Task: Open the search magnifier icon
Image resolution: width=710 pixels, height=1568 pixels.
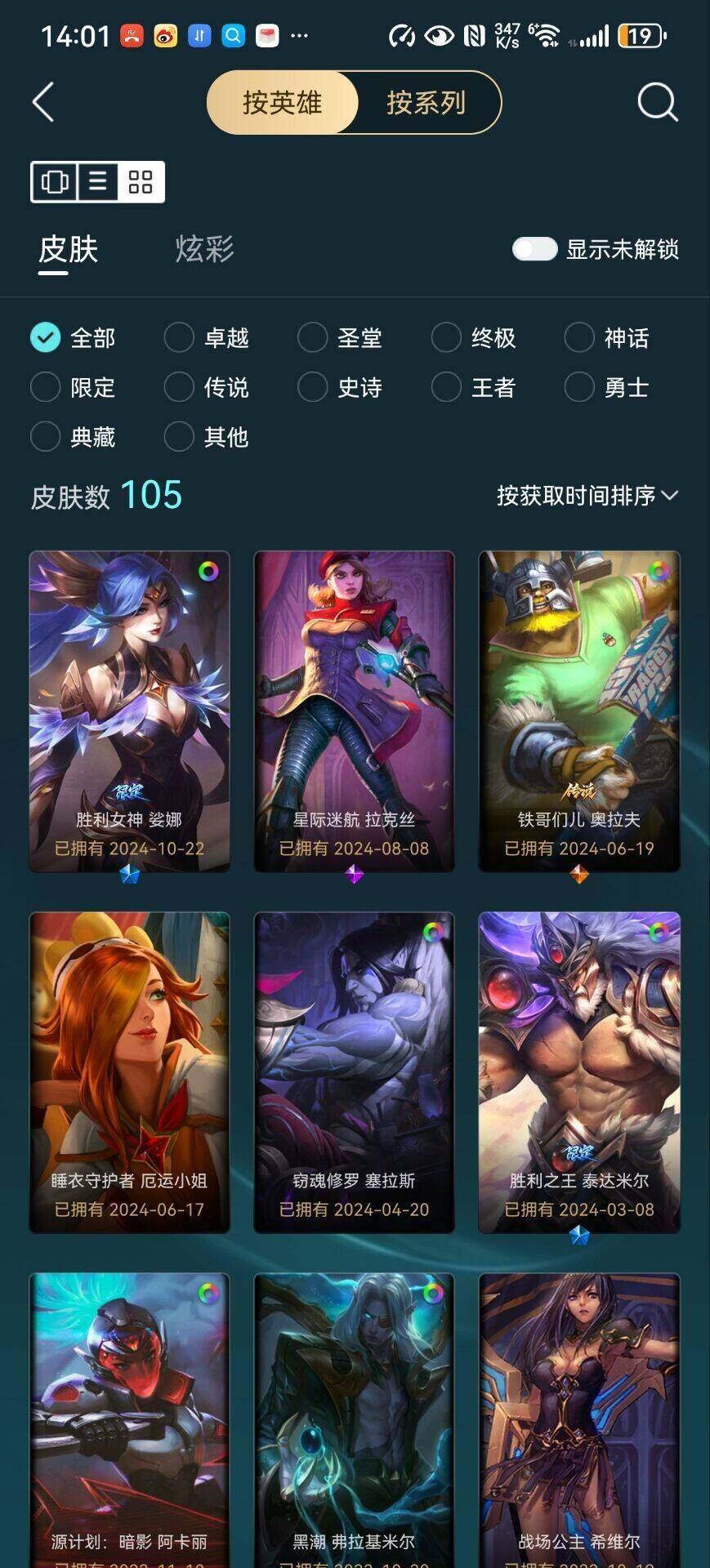Action: pyautogui.click(x=657, y=103)
